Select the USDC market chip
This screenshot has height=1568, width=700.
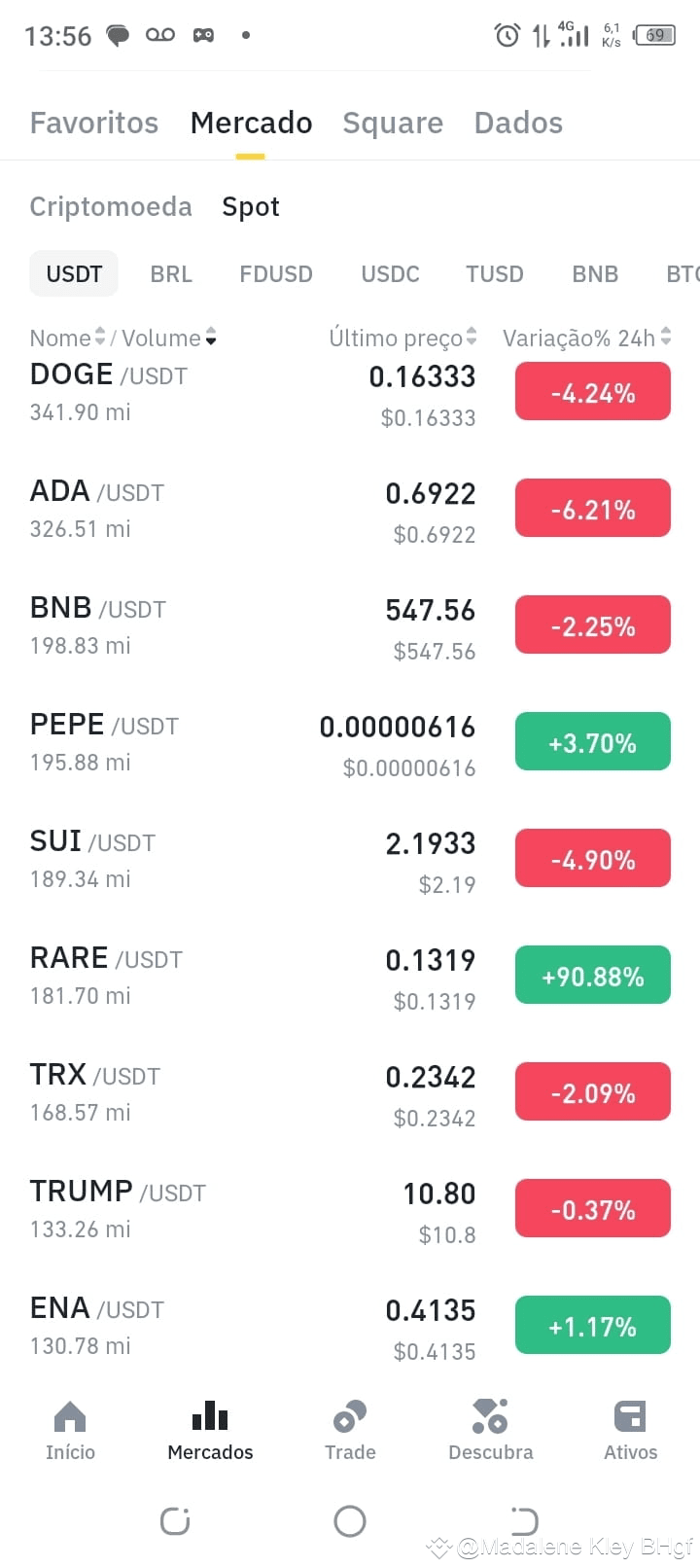click(390, 274)
